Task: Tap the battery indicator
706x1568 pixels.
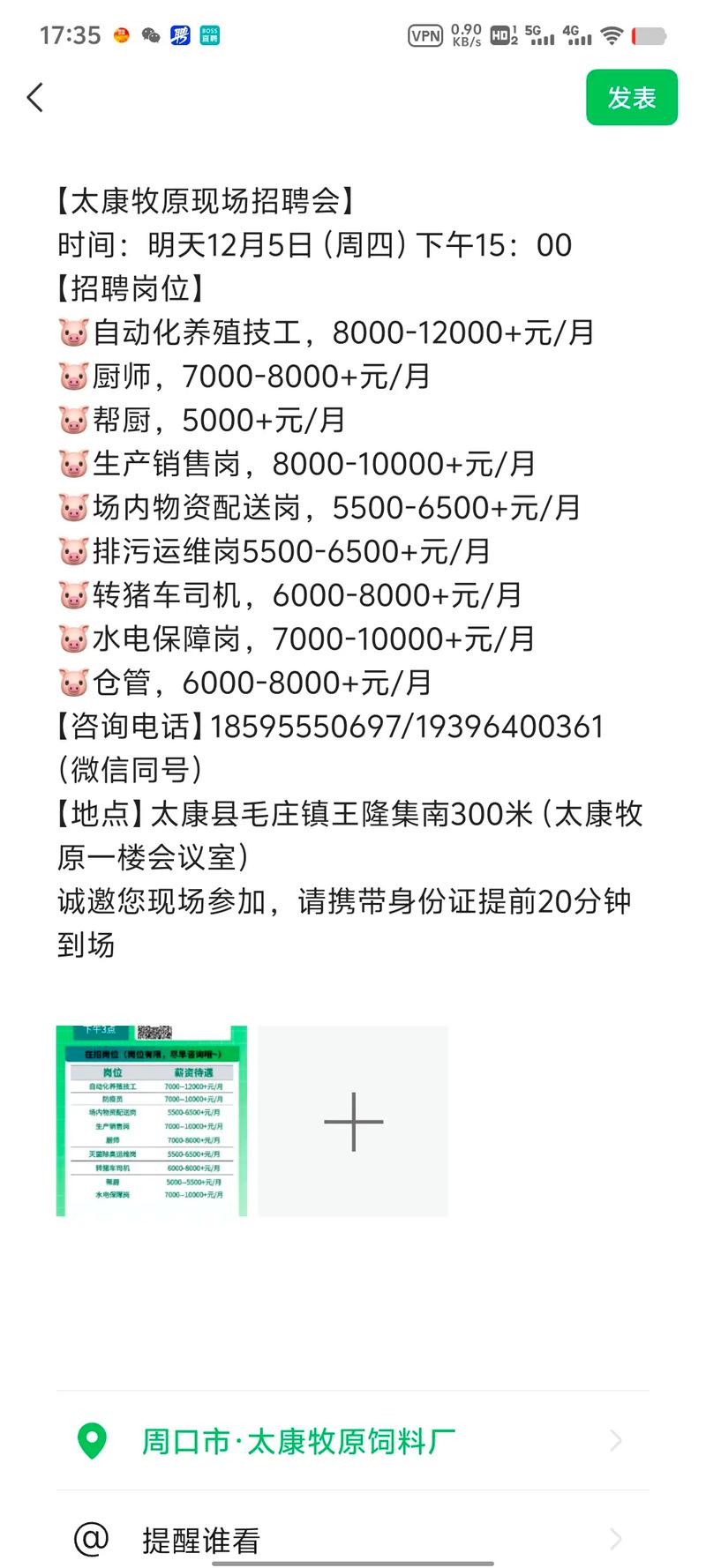Action: click(x=650, y=35)
